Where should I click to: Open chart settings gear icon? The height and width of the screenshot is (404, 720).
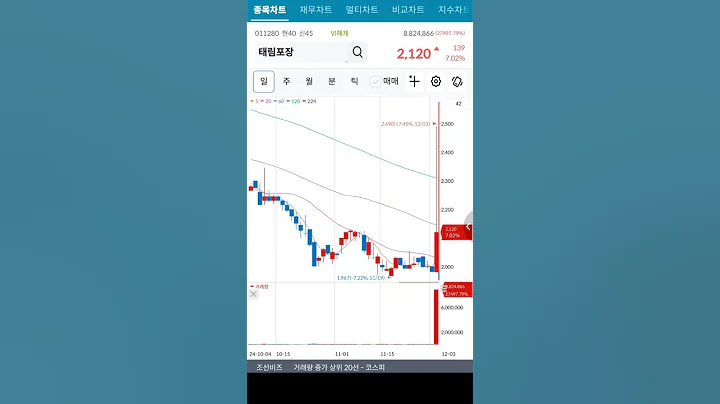tap(436, 81)
